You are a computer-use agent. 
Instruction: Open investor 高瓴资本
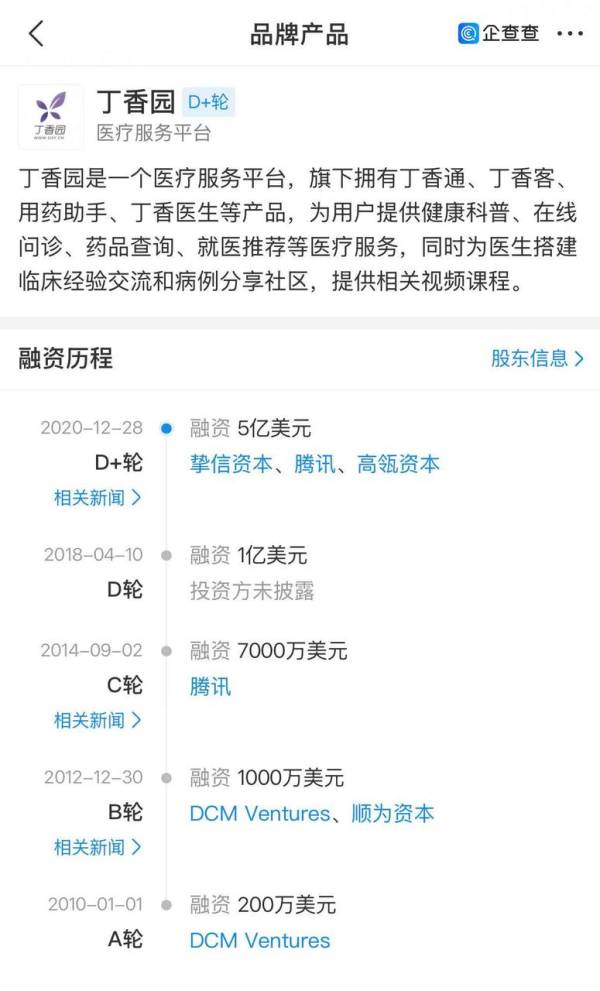398,464
